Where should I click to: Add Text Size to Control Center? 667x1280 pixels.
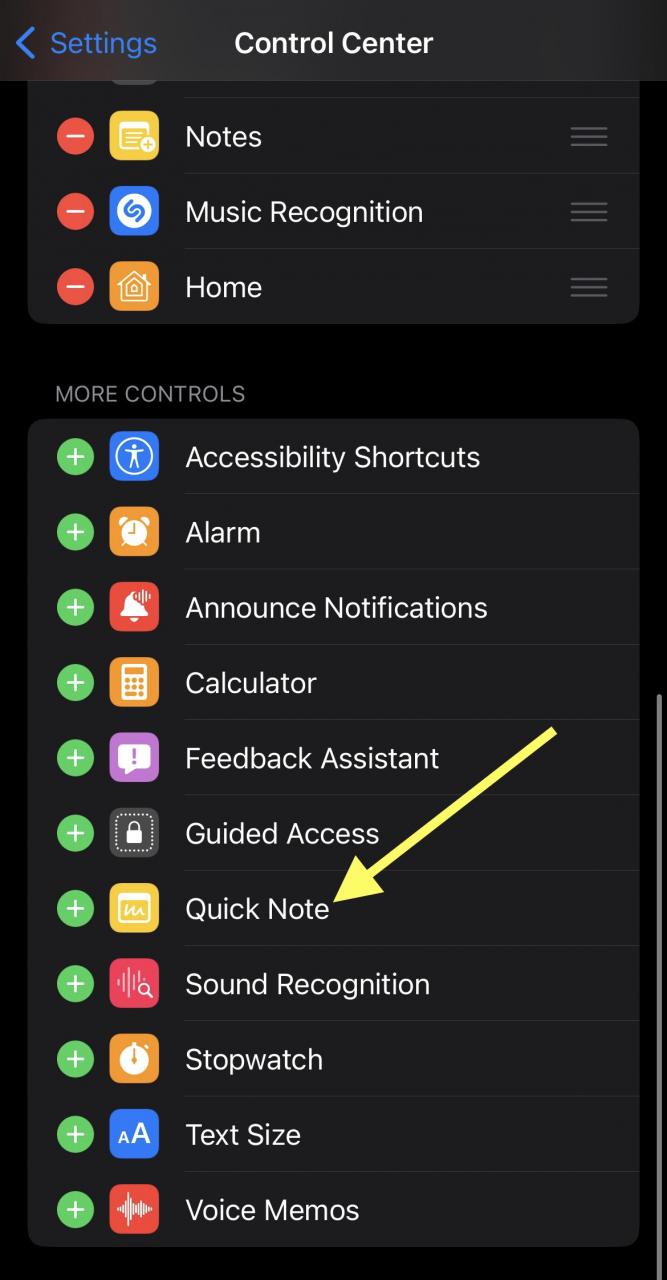click(x=75, y=1134)
